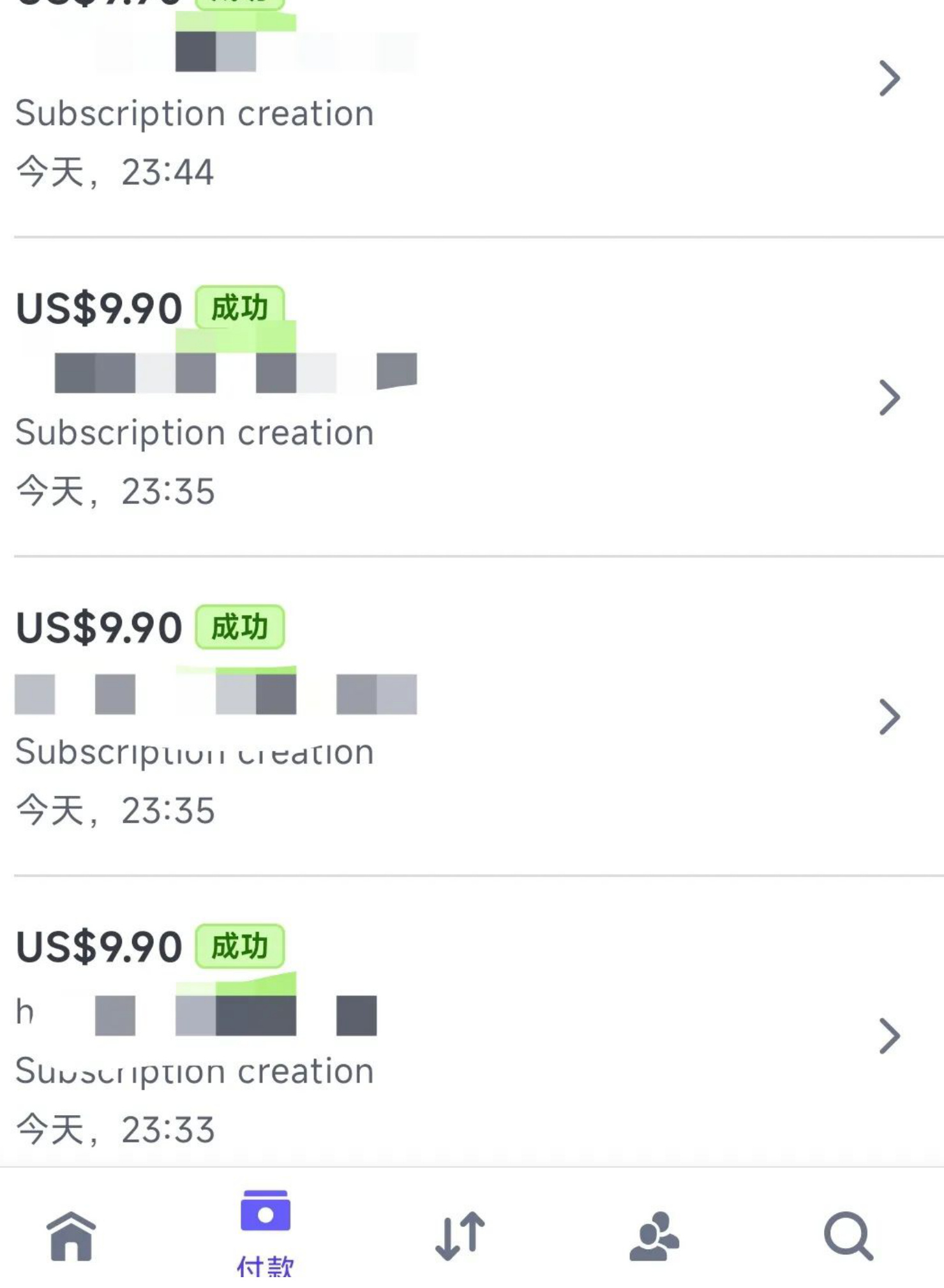The height and width of the screenshot is (1288, 944).
Task: Go to the home tab
Action: point(71,1236)
